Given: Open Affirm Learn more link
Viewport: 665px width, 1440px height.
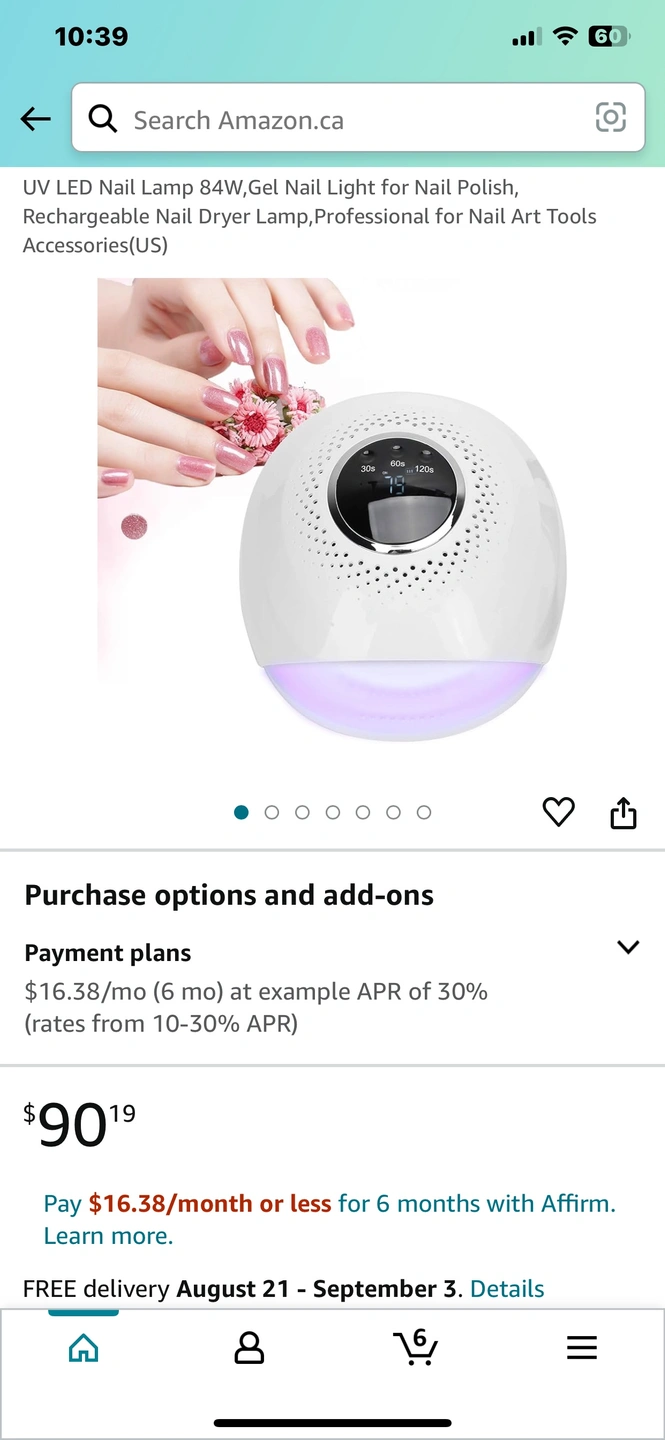Looking at the screenshot, I should 108,1235.
